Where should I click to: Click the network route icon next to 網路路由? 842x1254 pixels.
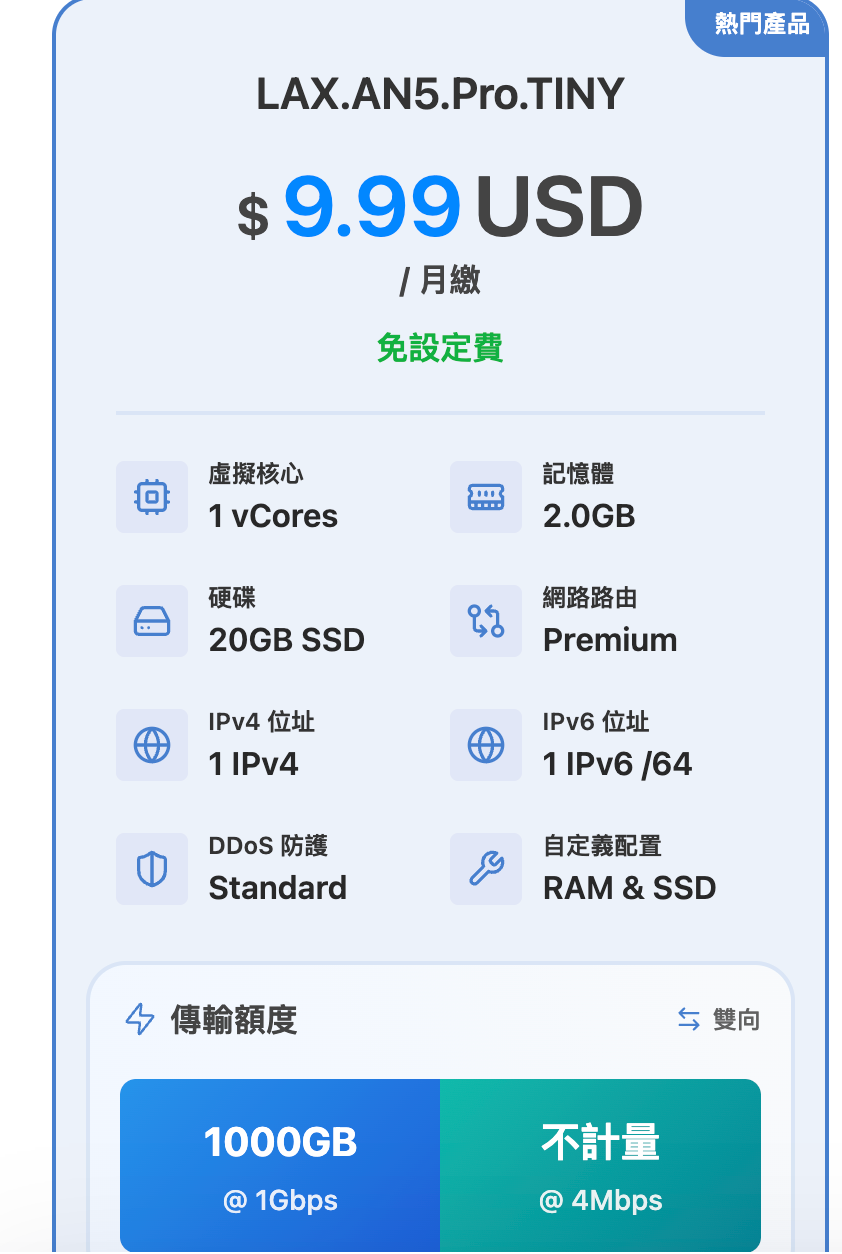click(x=485, y=620)
